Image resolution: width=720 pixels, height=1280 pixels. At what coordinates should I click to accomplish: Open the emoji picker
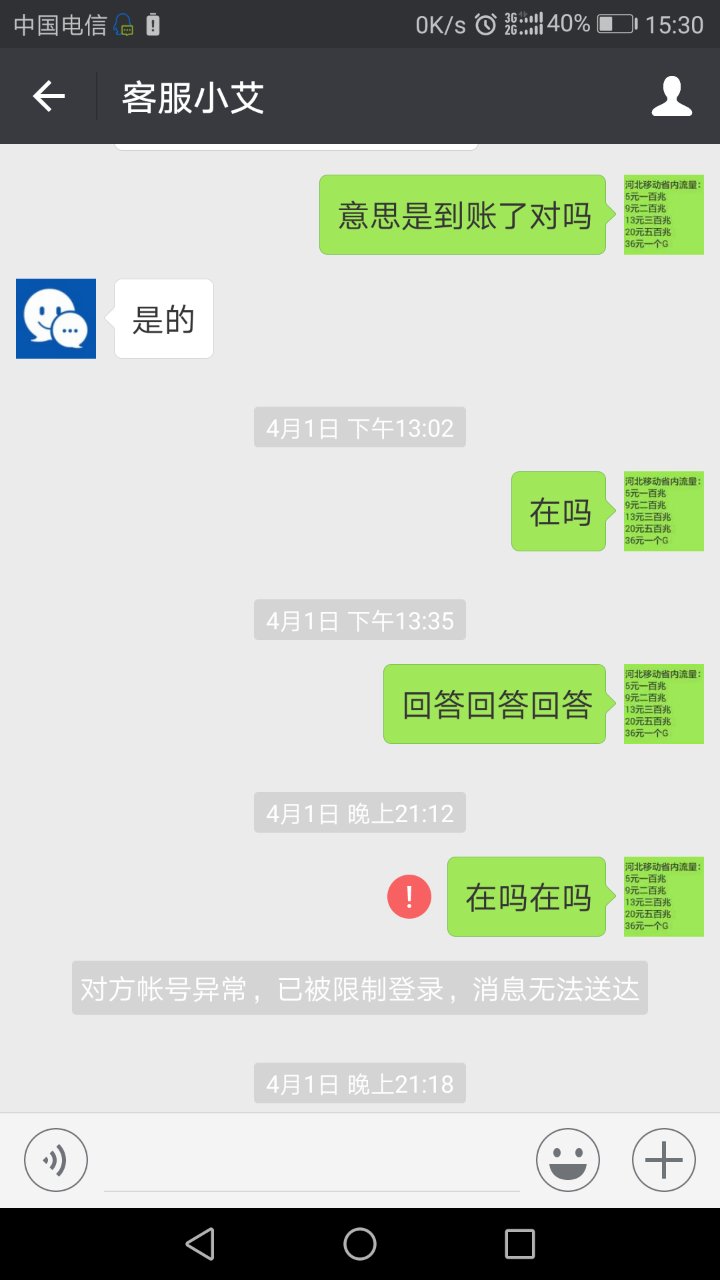coord(567,1160)
